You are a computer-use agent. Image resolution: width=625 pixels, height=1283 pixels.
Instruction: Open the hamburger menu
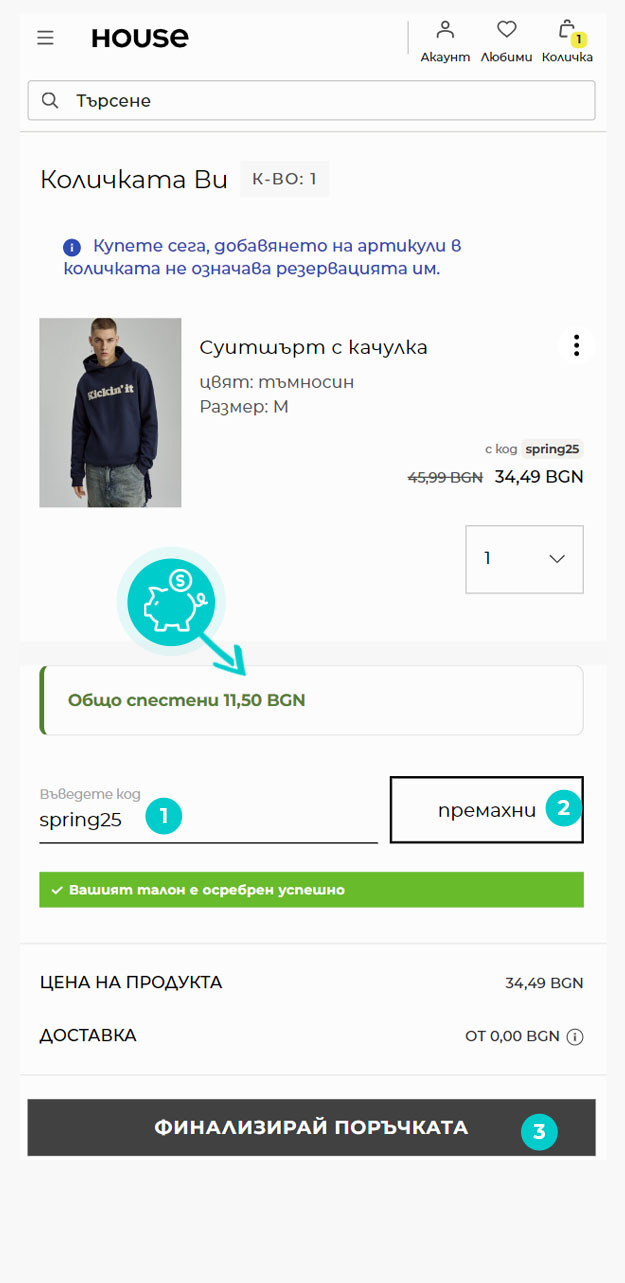pyautogui.click(x=45, y=38)
